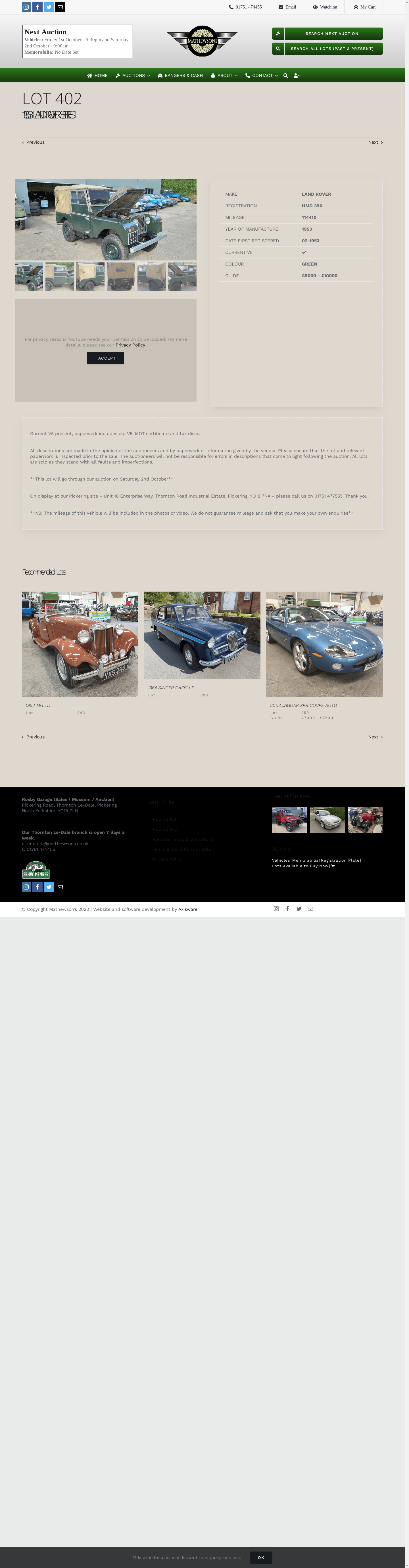Open the 1952 MG TD lot
Viewport: 409px width, 1568px height.
coord(80,644)
